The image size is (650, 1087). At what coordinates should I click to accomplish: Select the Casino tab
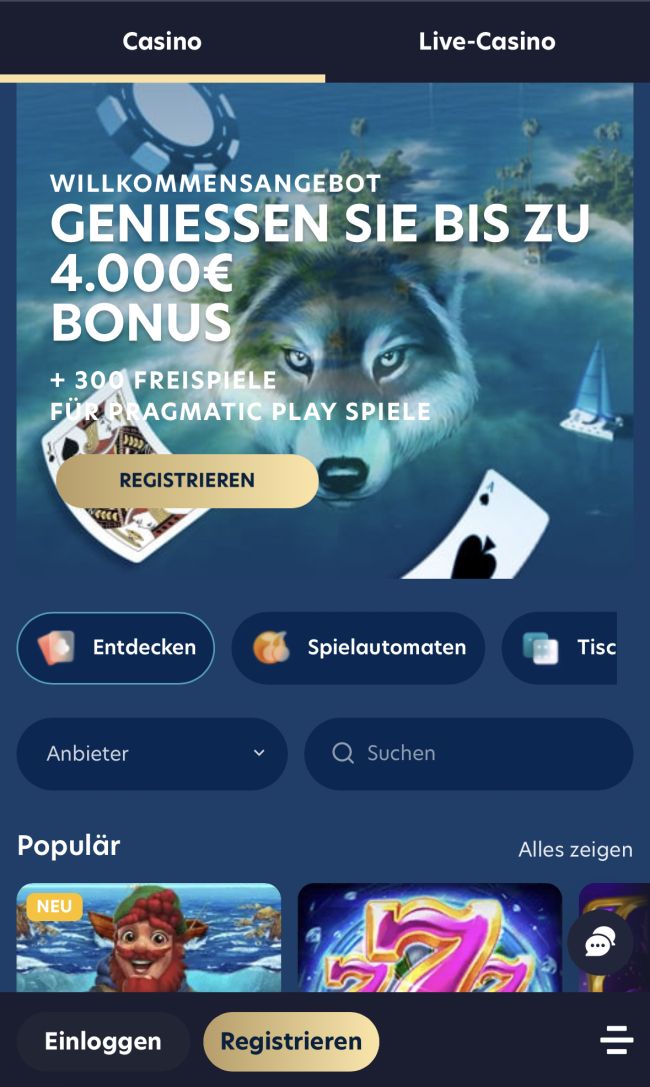[162, 41]
